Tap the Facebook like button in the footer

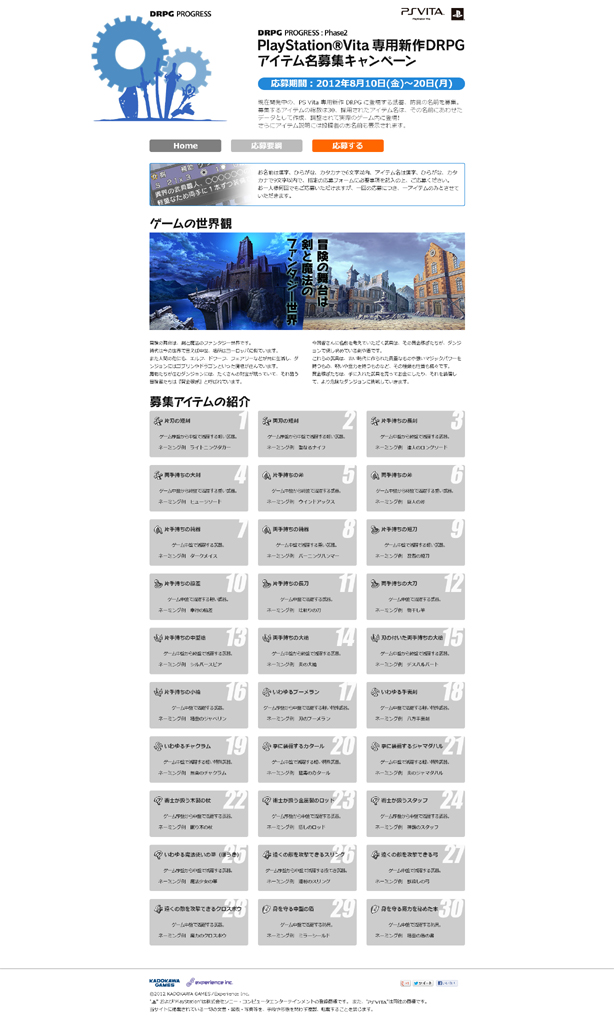tap(447, 983)
